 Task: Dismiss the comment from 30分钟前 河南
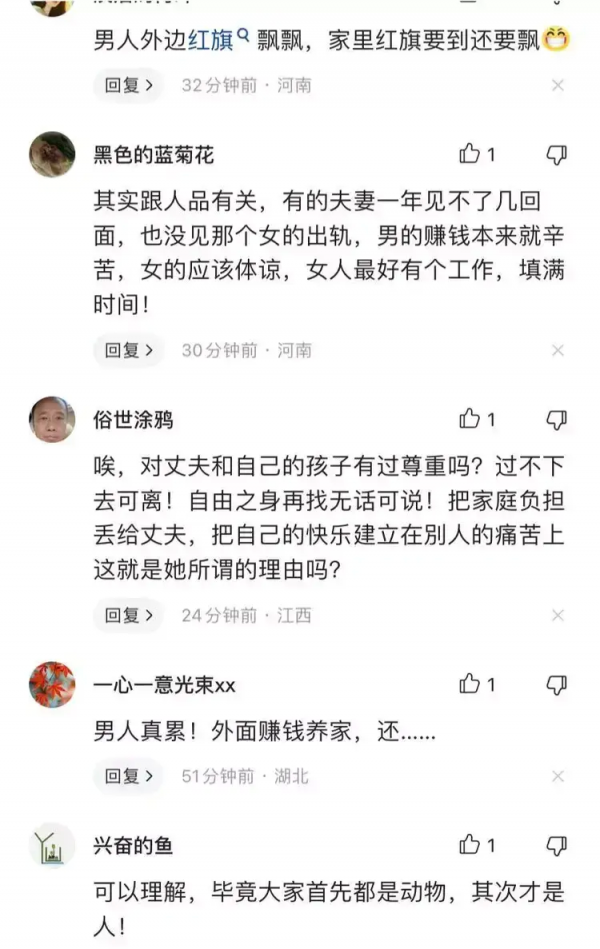click(x=558, y=350)
